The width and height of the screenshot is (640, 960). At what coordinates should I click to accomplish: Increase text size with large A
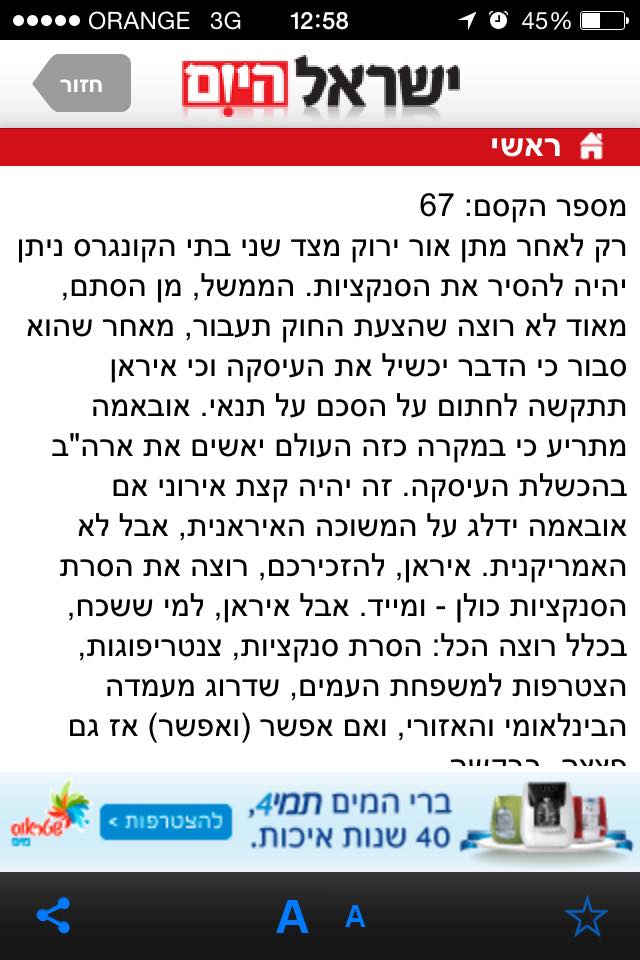click(x=292, y=916)
